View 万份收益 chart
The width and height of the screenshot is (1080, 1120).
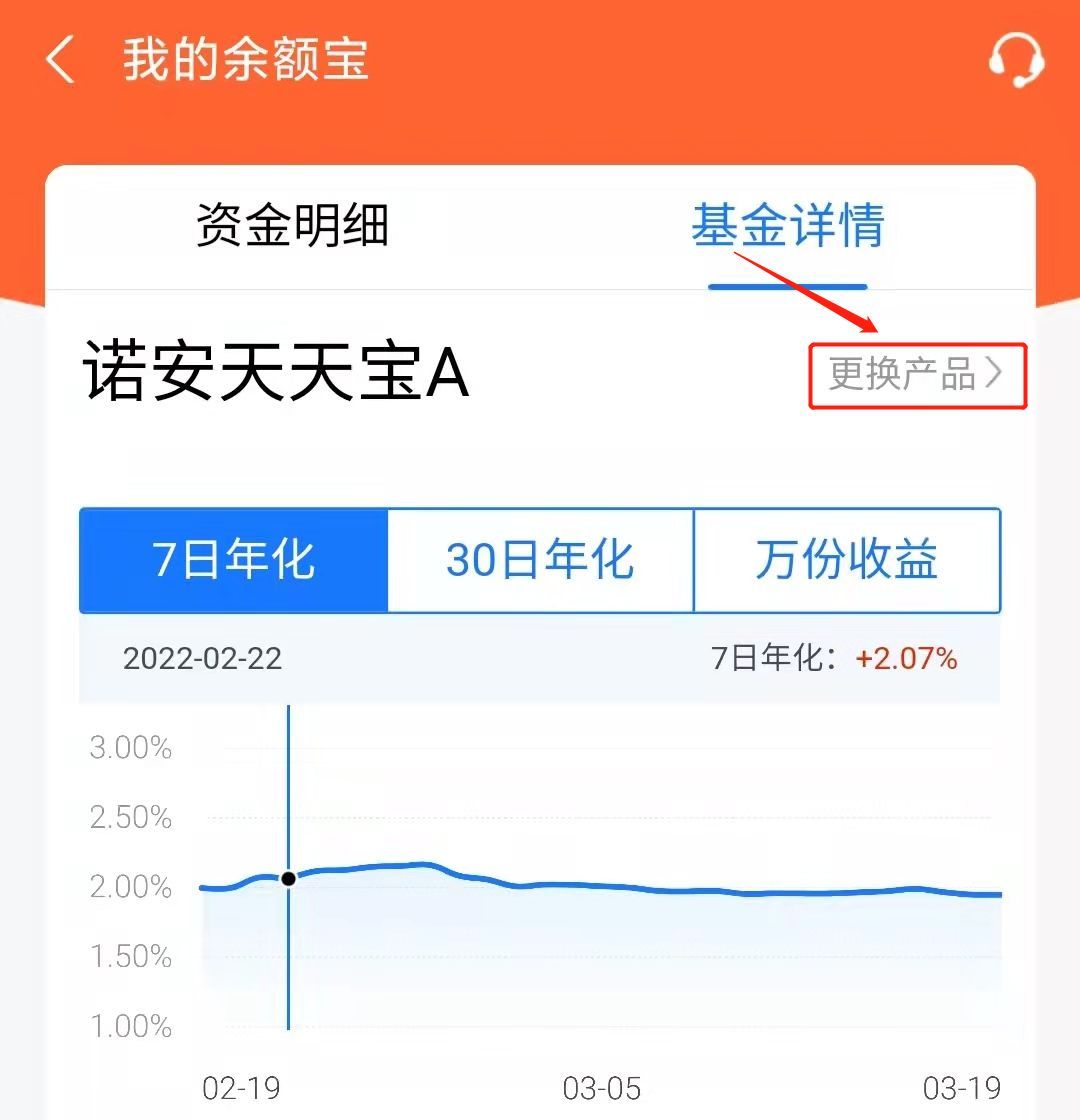pos(846,560)
